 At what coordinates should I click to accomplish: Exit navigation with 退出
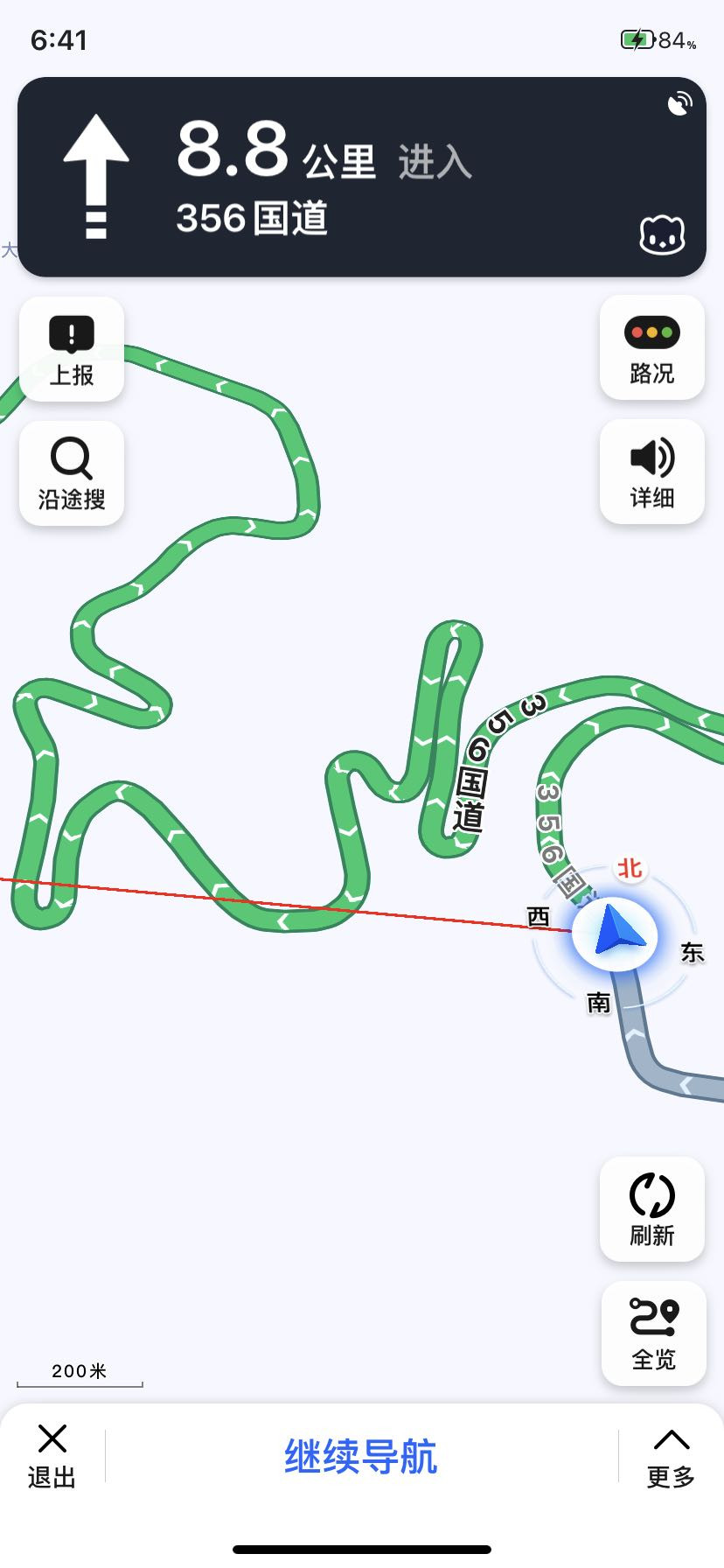click(x=52, y=1458)
